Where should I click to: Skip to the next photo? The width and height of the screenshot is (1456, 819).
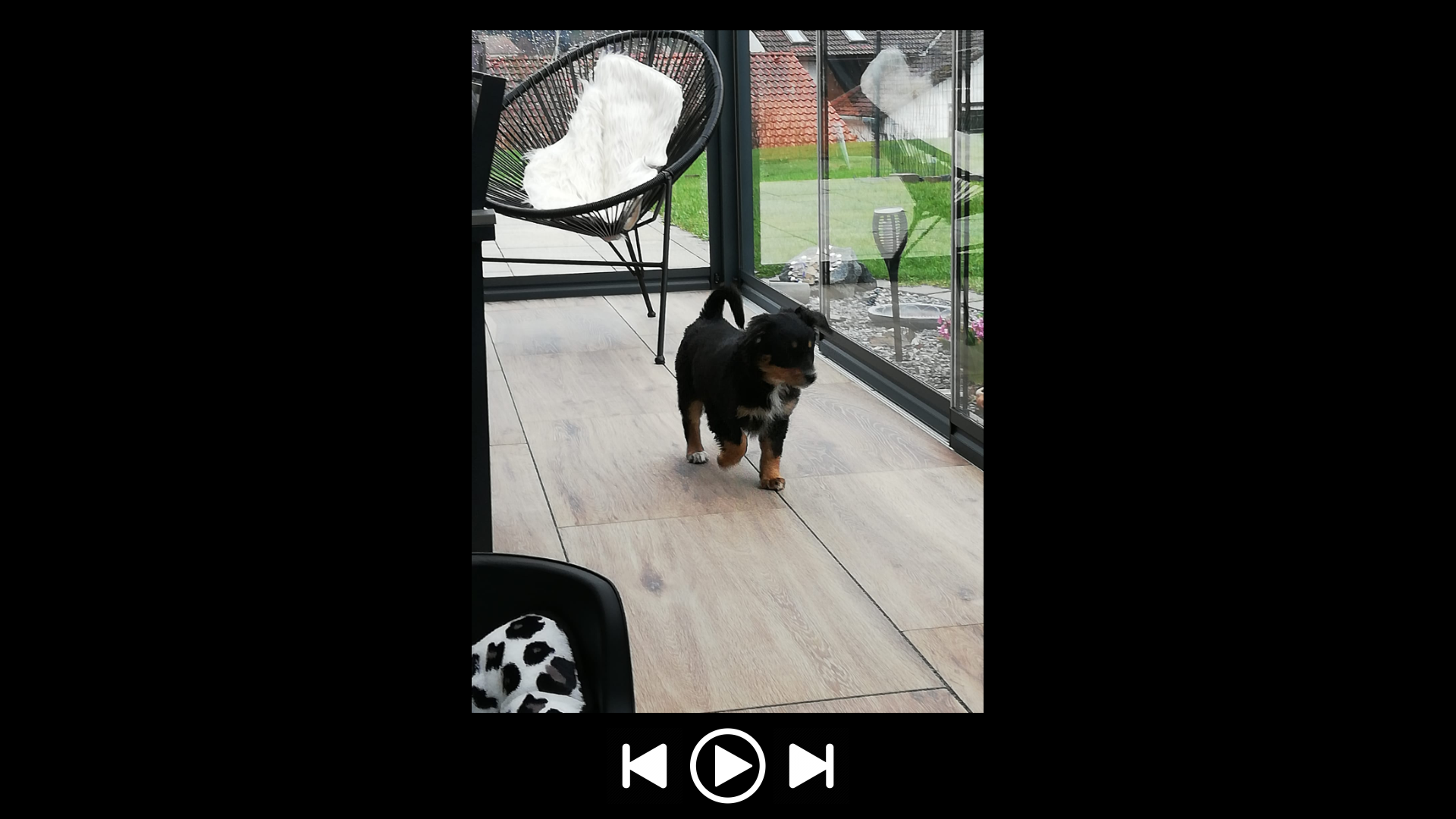[811, 766]
